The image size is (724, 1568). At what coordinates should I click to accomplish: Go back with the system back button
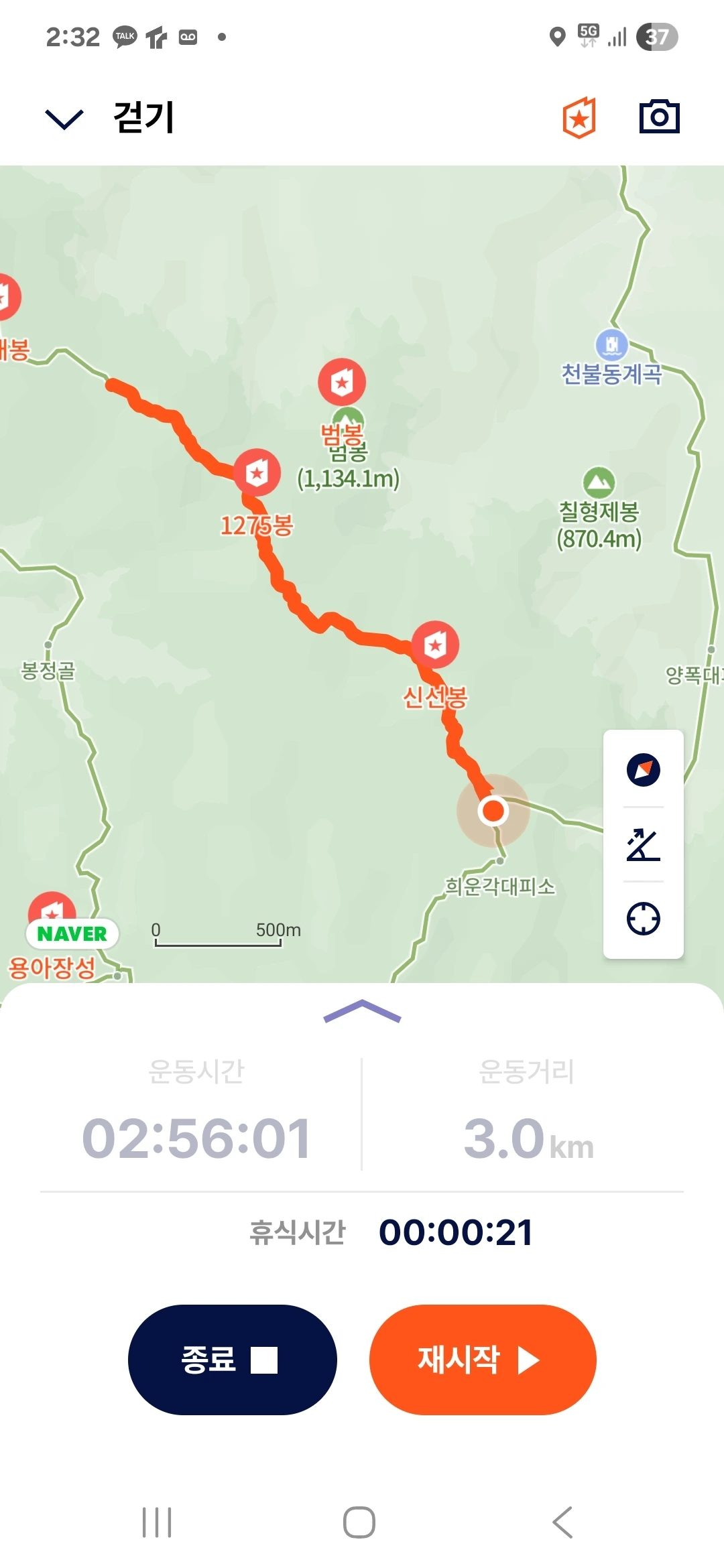point(562,1522)
